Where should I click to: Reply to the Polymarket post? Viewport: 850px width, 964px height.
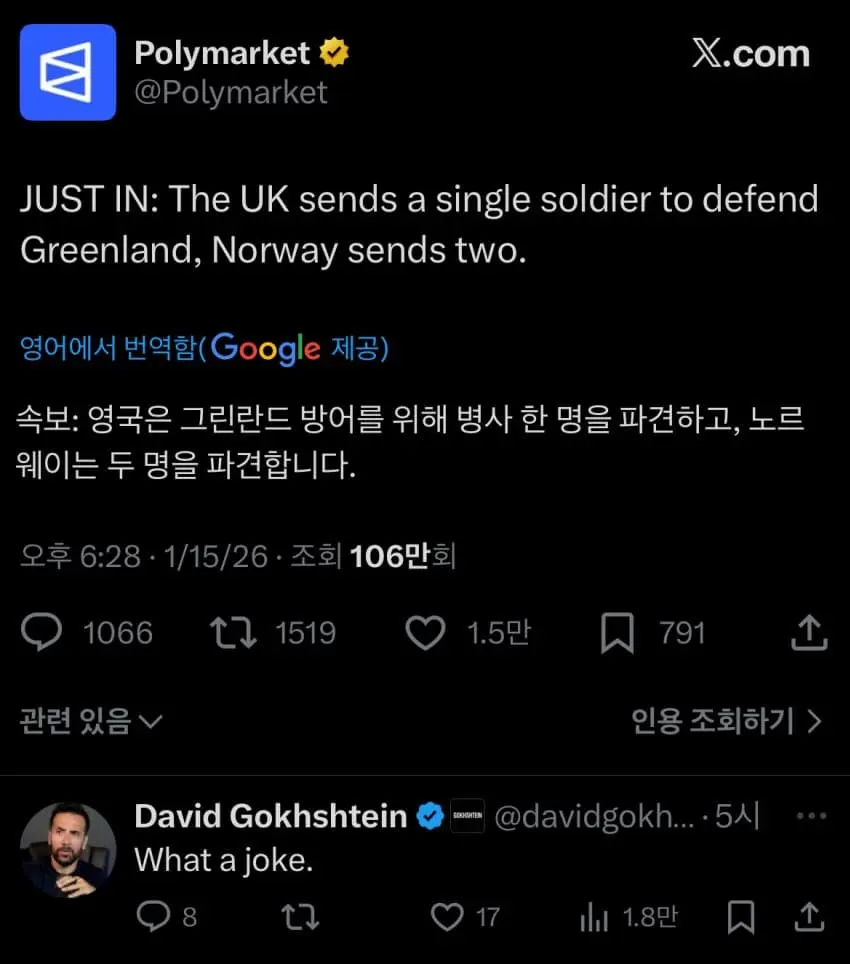click(41, 633)
